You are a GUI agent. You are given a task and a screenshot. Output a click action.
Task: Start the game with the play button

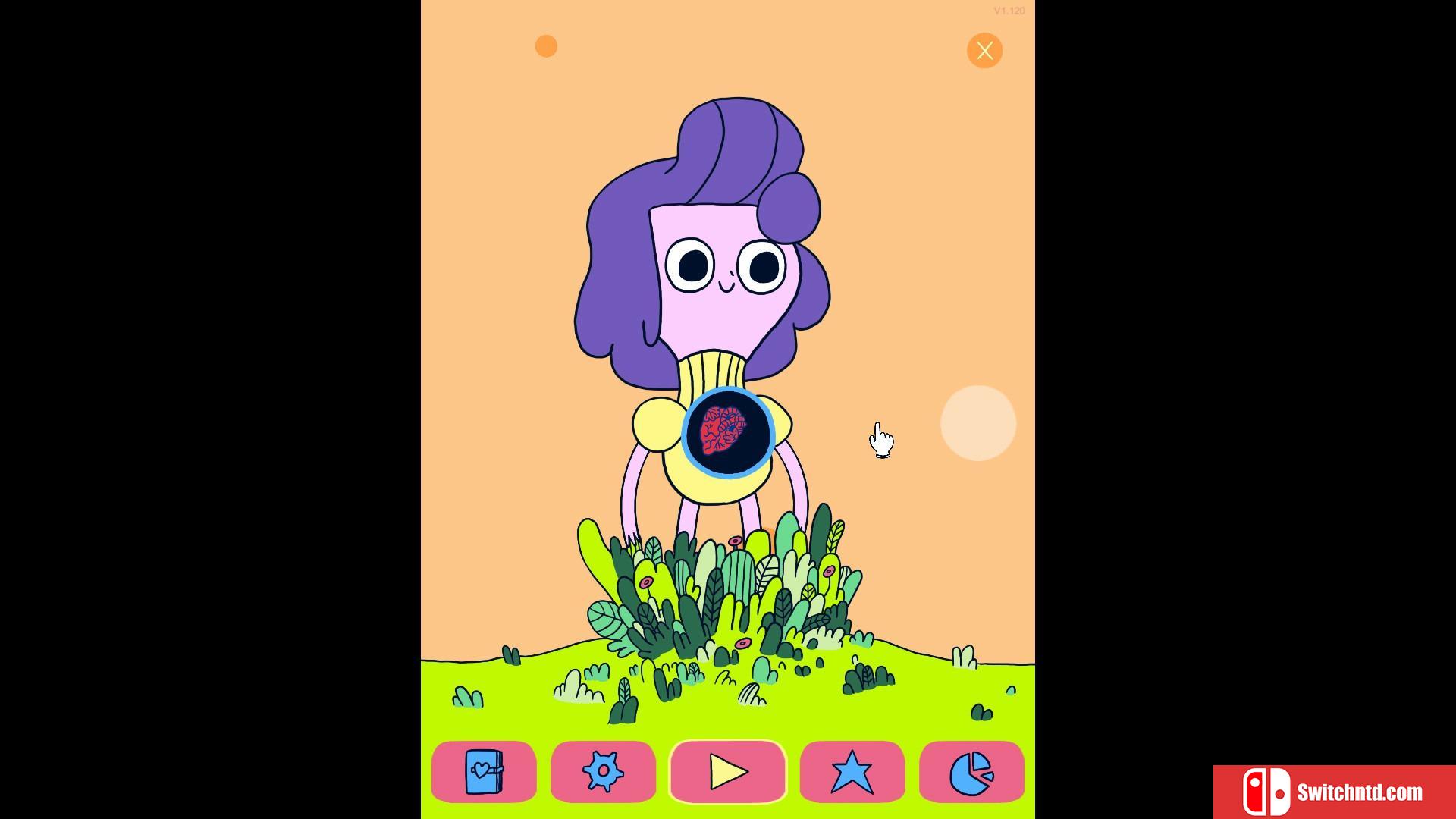coord(728,772)
